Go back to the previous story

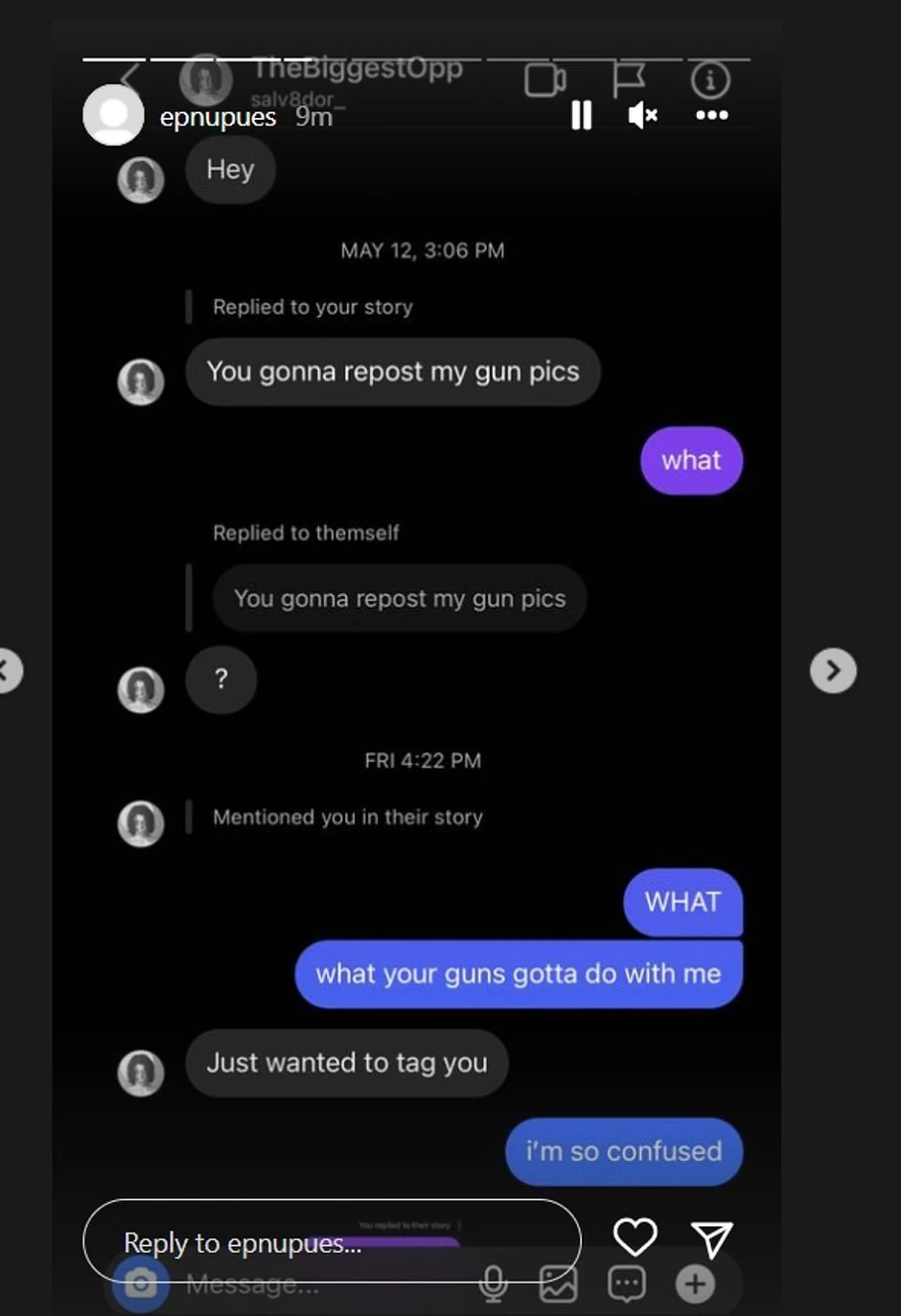[8, 670]
